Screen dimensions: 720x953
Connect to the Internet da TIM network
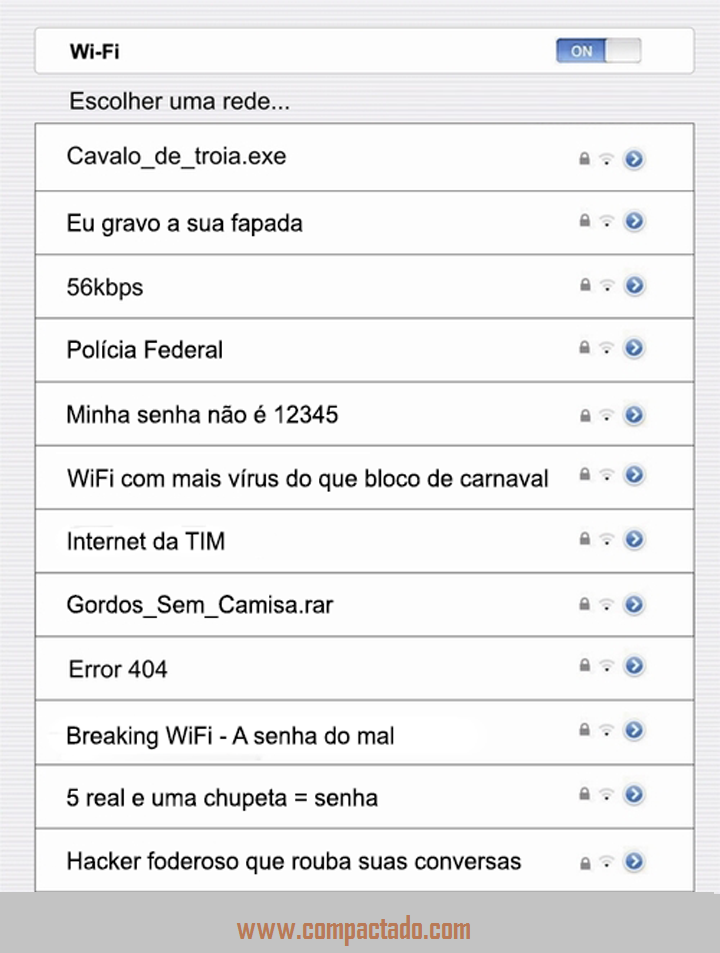tap(300, 540)
